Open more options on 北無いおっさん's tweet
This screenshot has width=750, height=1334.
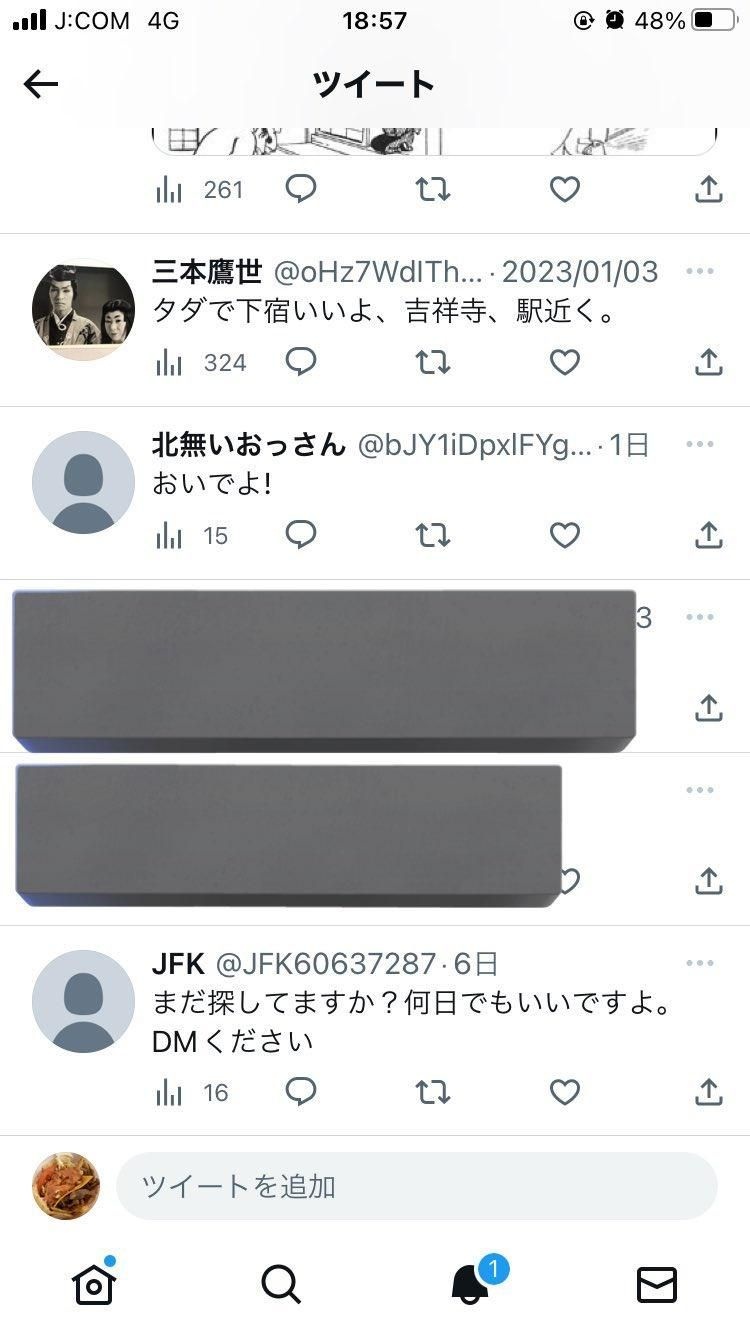[700, 444]
